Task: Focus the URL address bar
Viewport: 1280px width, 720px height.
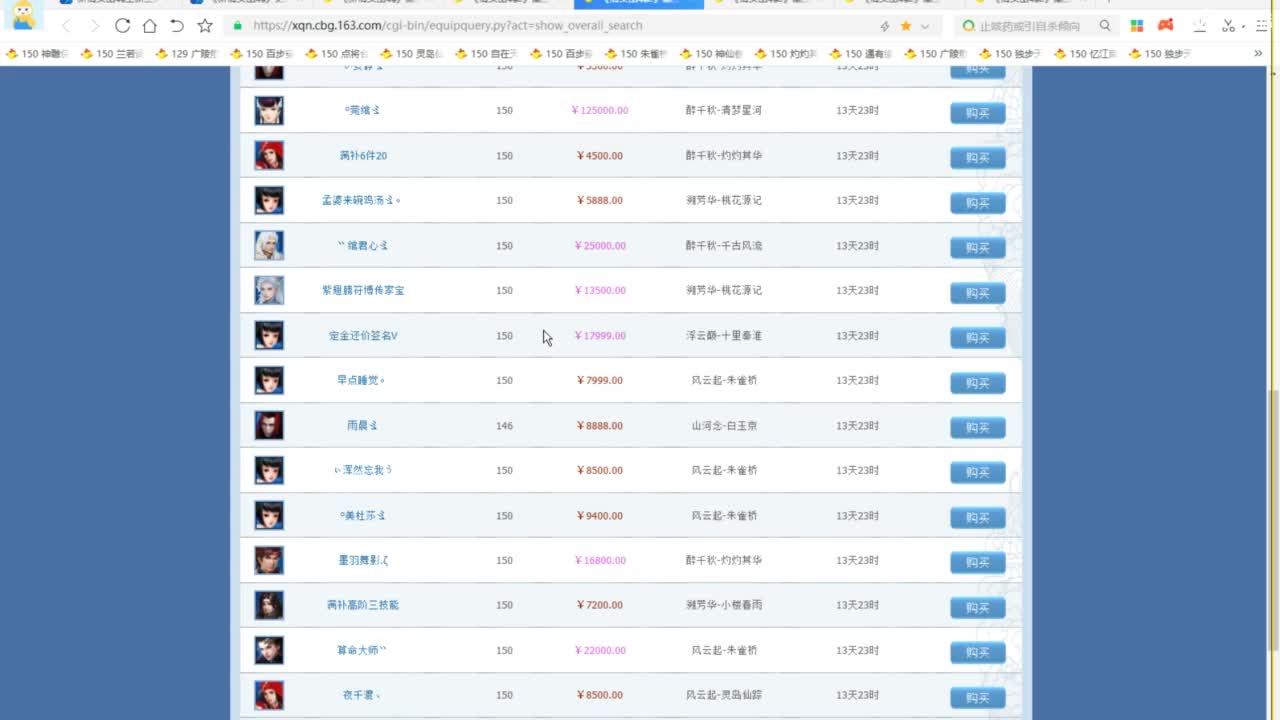Action: (x=550, y=25)
